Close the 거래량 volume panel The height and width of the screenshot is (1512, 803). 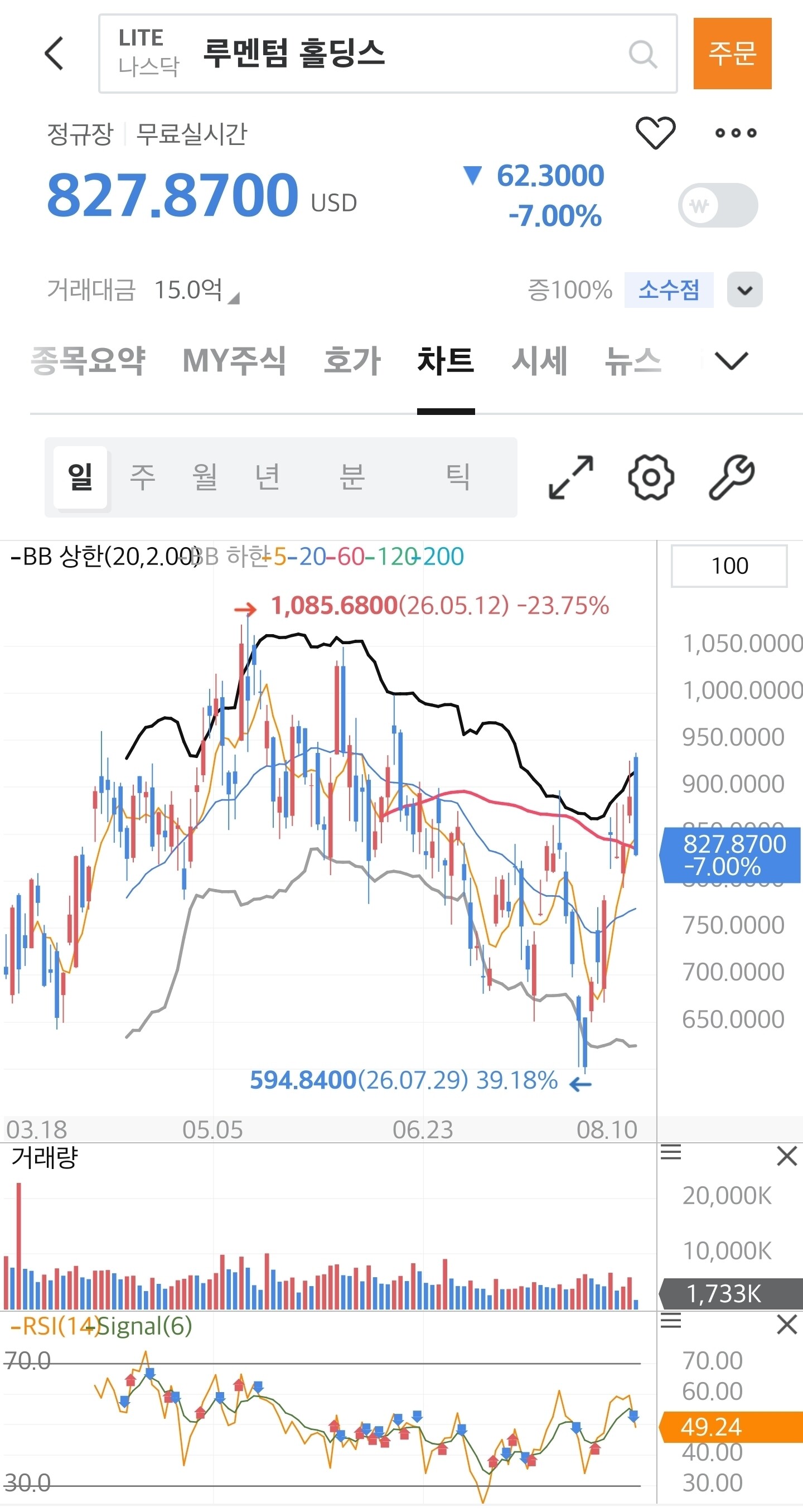pyautogui.click(x=787, y=1157)
